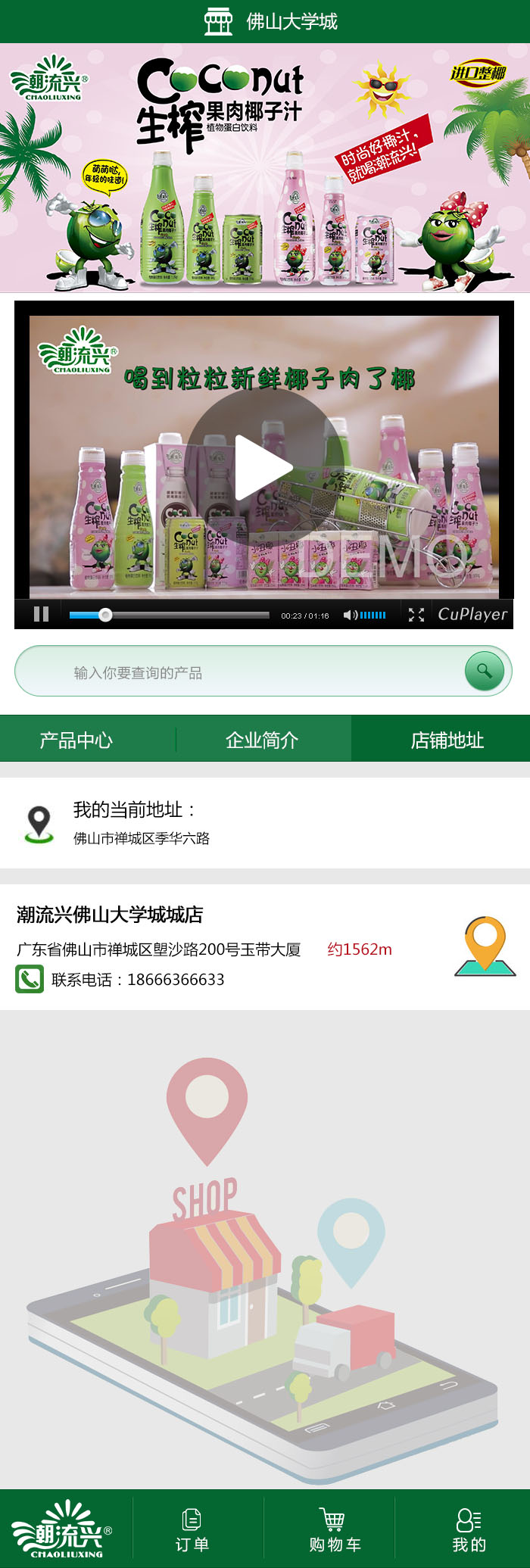This screenshot has height=1568, width=530.
Task: Tap the 潮流兴 logo in the bottom bar
Action: (63, 1529)
